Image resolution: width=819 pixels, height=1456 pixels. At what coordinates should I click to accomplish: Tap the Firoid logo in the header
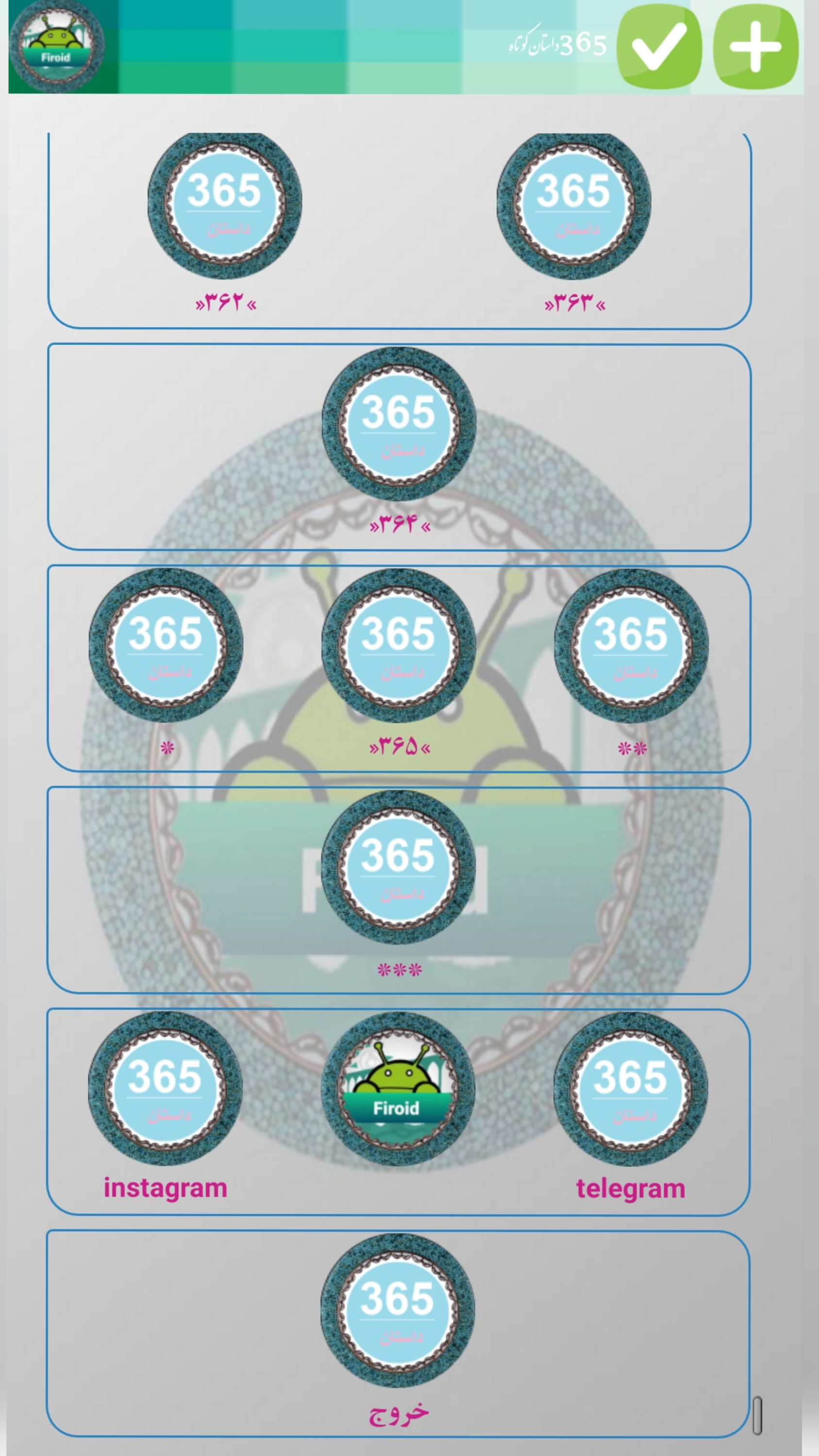point(56,46)
